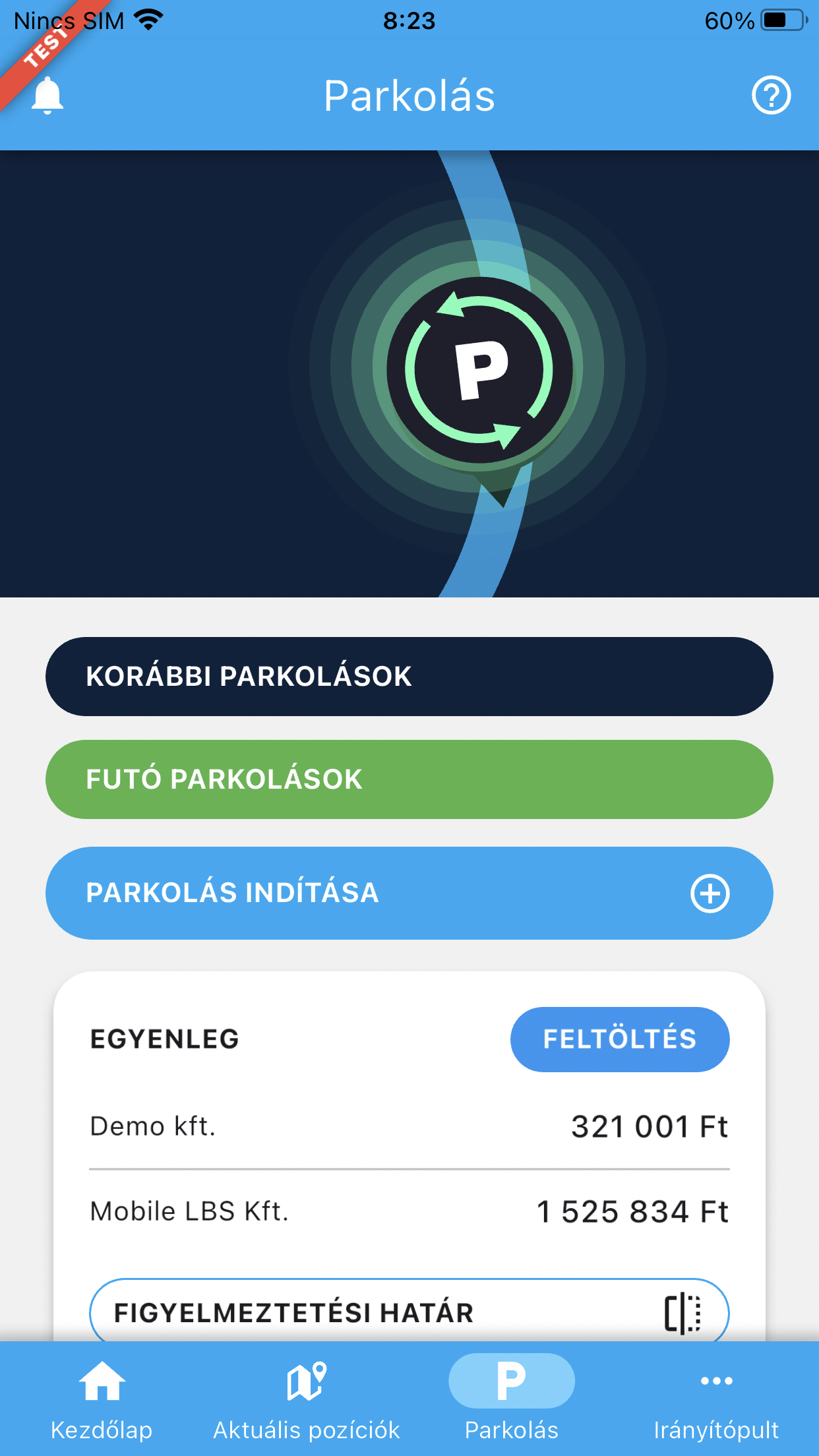Image resolution: width=819 pixels, height=1456 pixels.
Task: Go to the Kezdőlap tab
Action: point(102,1399)
